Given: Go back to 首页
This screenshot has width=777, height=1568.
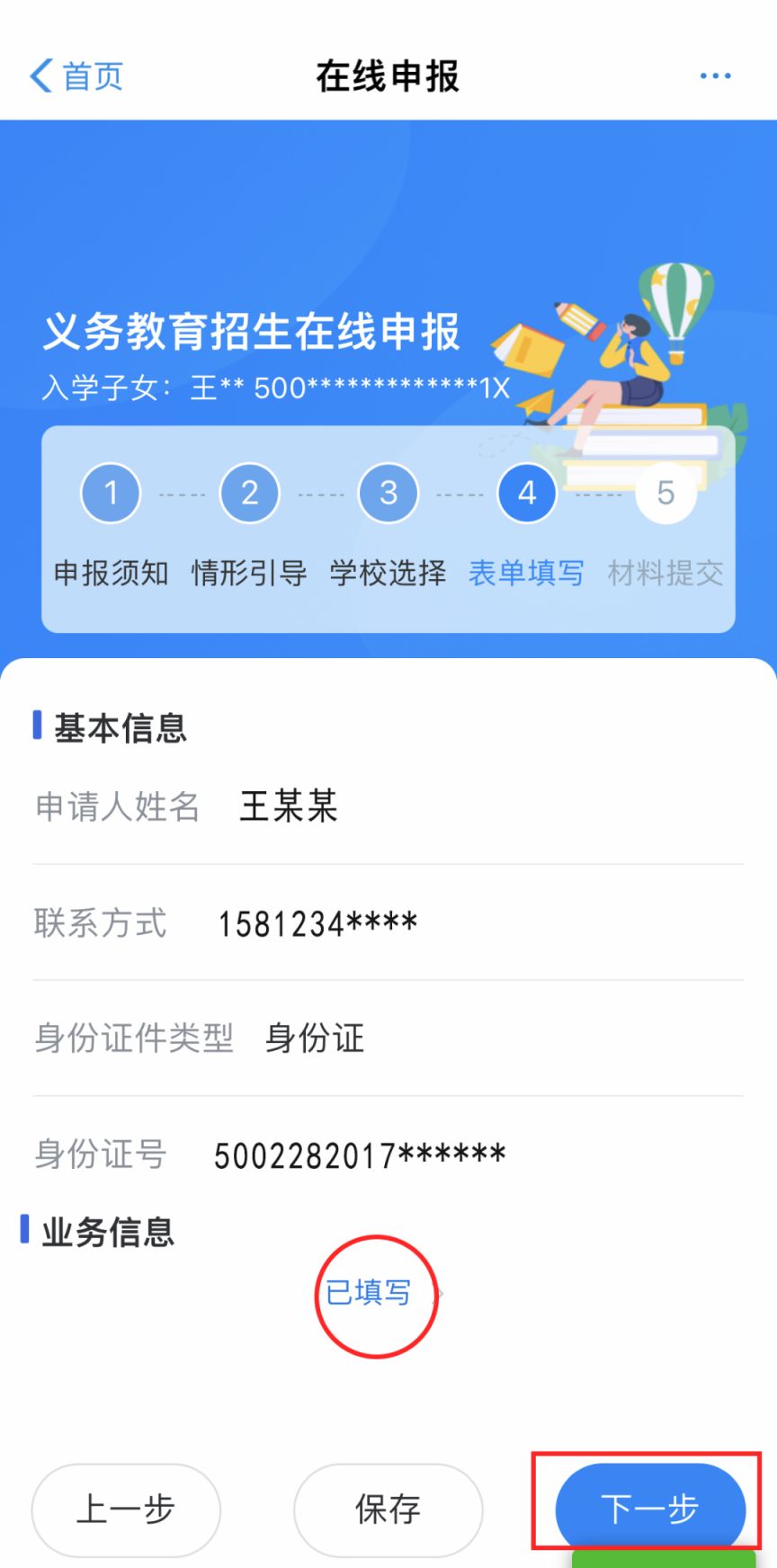Looking at the screenshot, I should click(x=76, y=76).
